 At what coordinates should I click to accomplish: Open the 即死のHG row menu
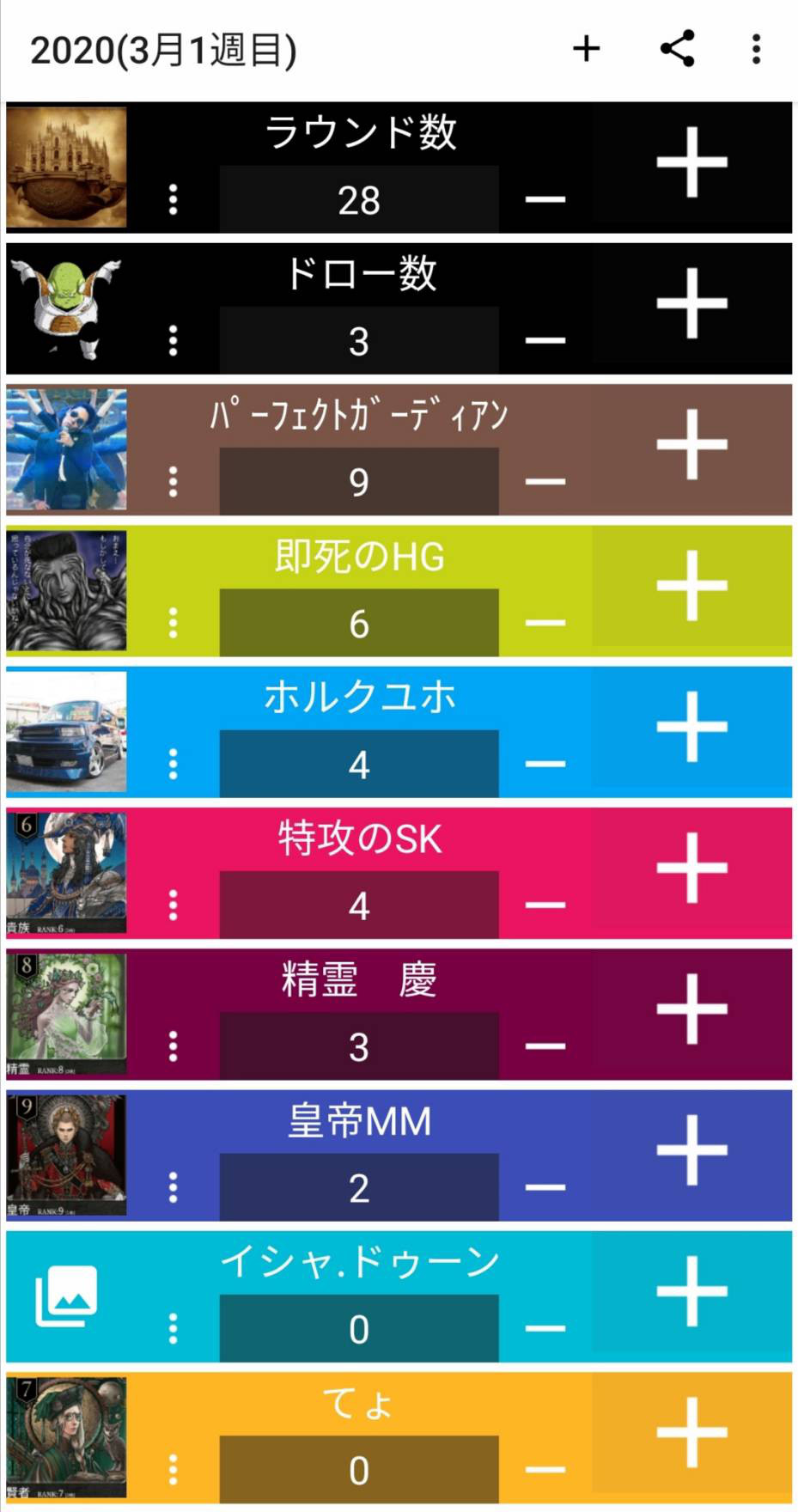(x=174, y=623)
